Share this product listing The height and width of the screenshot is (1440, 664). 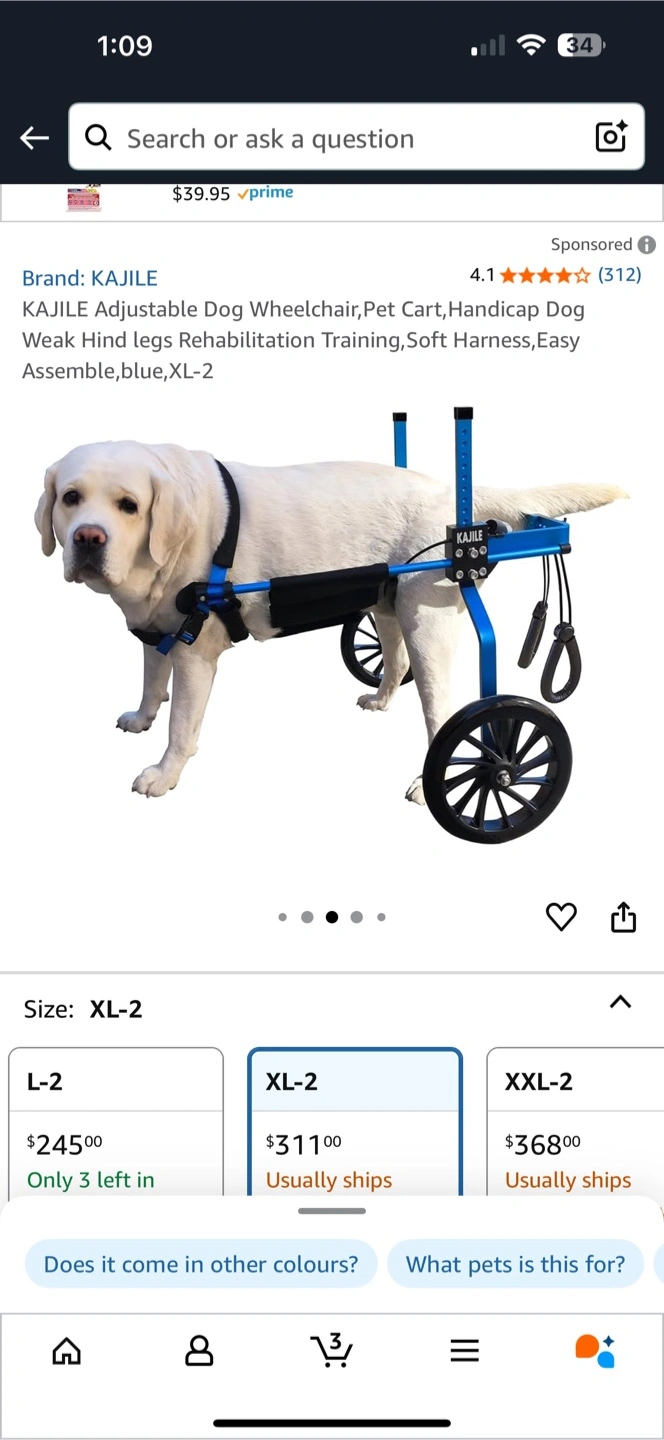623,916
